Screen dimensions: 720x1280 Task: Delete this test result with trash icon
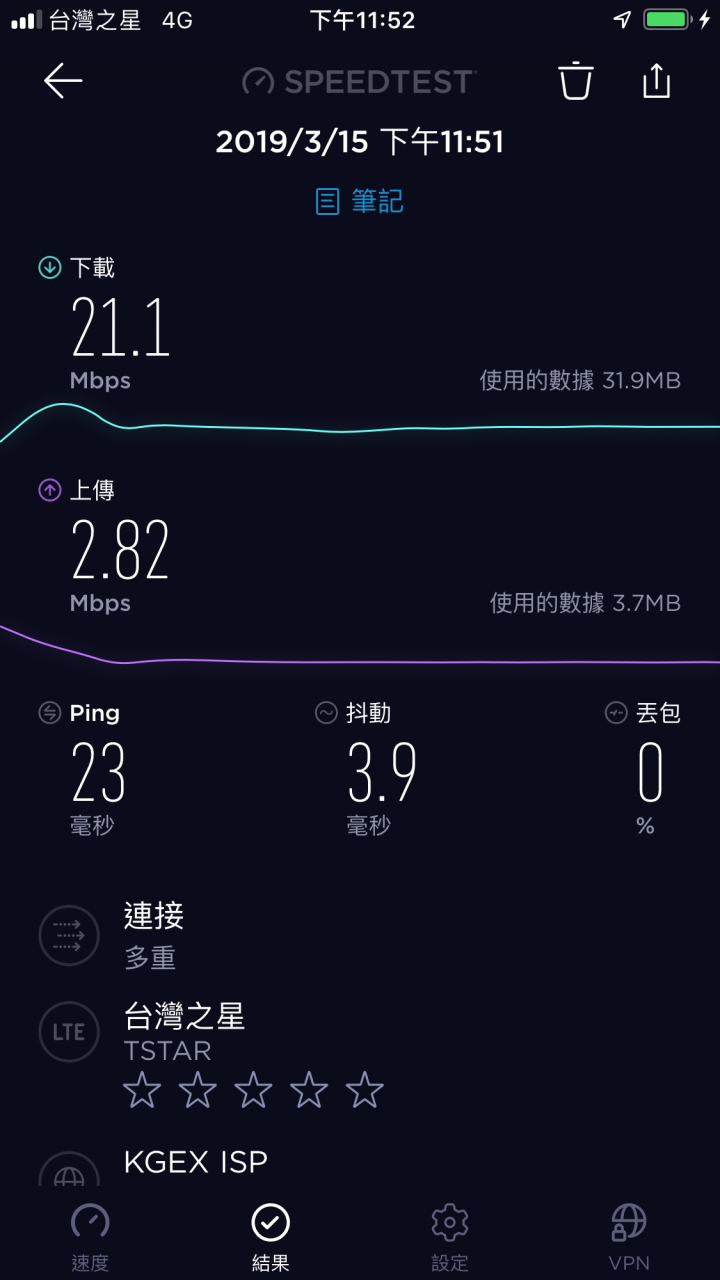(576, 81)
